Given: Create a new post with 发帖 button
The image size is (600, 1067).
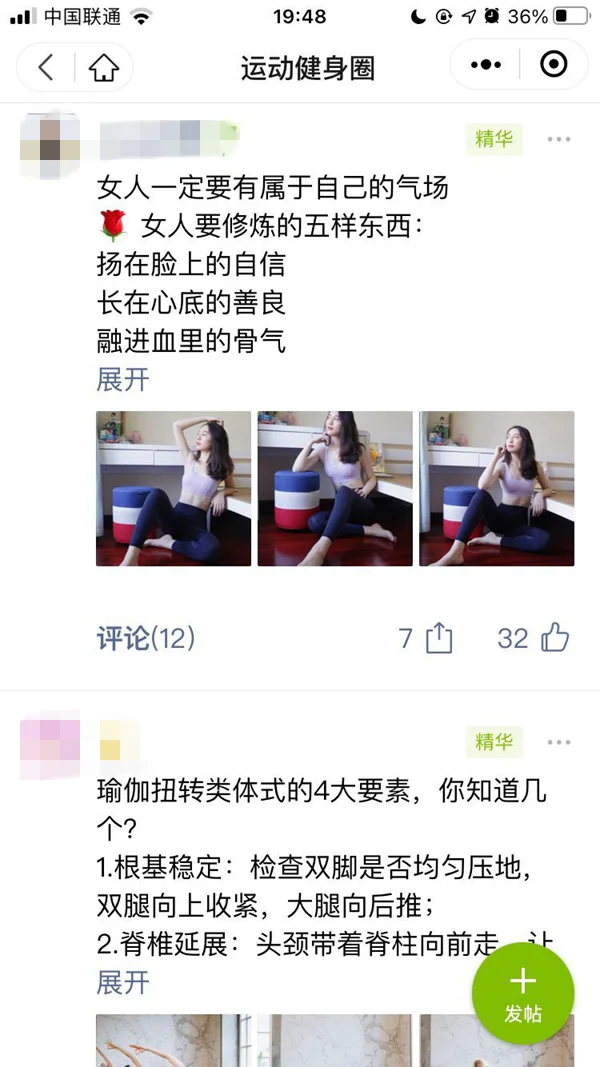Looking at the screenshot, I should click(522, 993).
